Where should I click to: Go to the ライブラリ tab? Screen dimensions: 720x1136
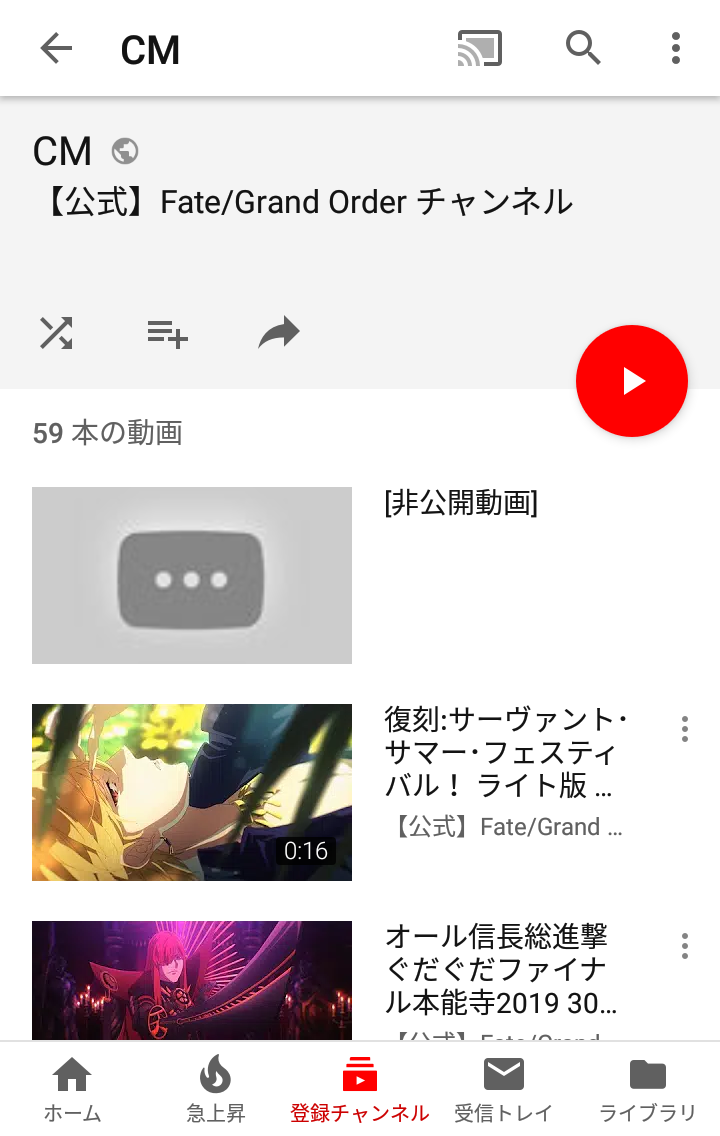point(647,1089)
